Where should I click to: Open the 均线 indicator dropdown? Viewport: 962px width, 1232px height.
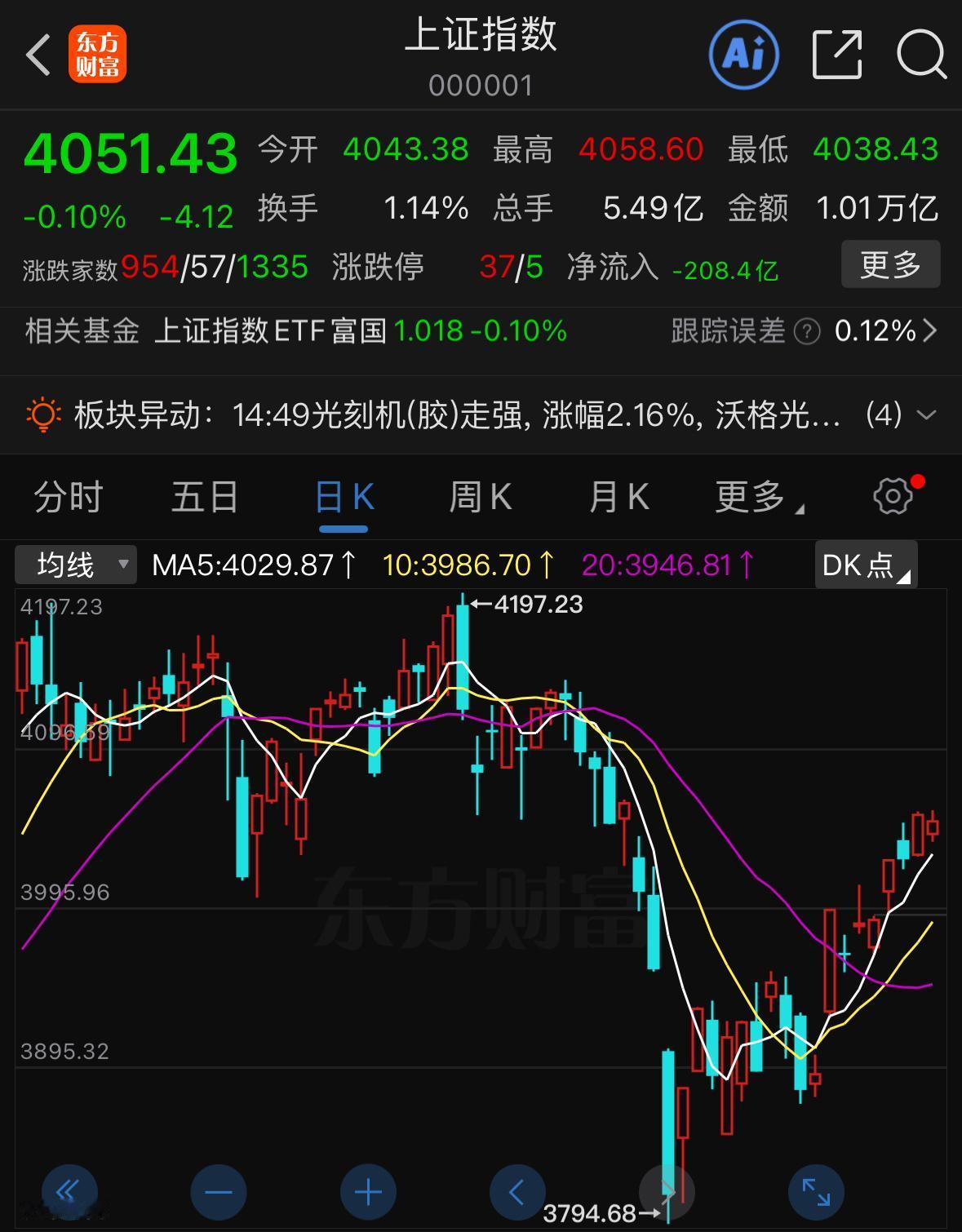[x=75, y=564]
